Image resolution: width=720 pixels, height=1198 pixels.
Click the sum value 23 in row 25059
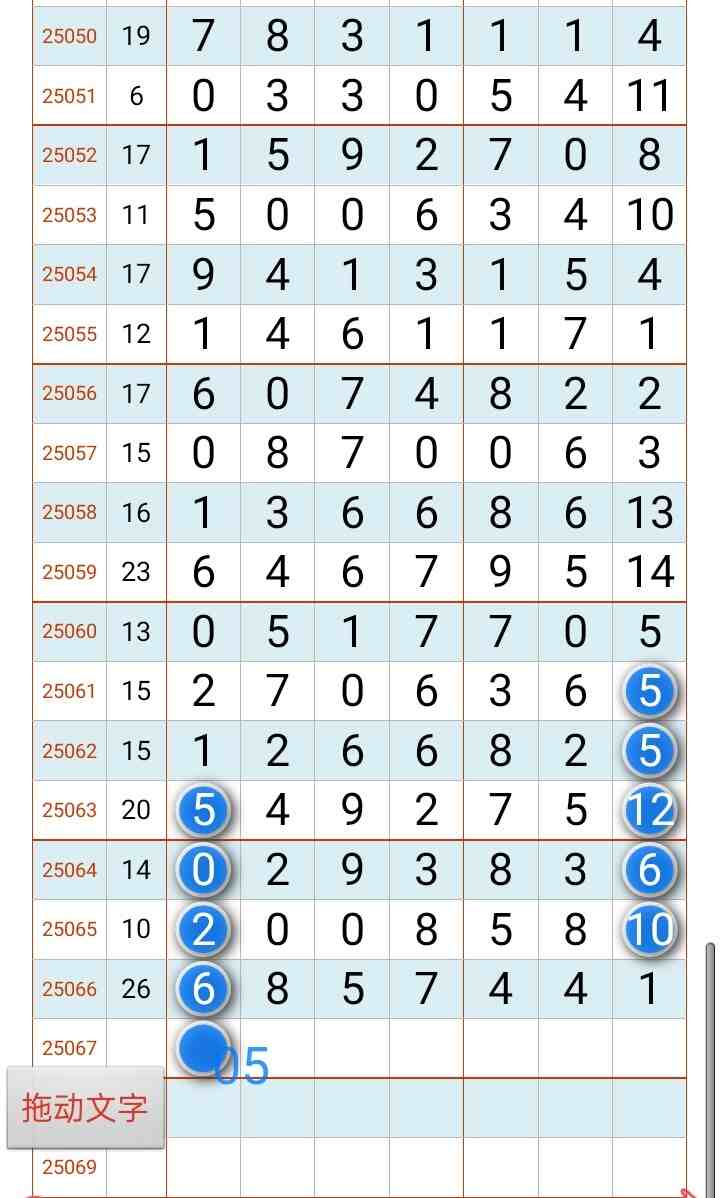tap(134, 572)
